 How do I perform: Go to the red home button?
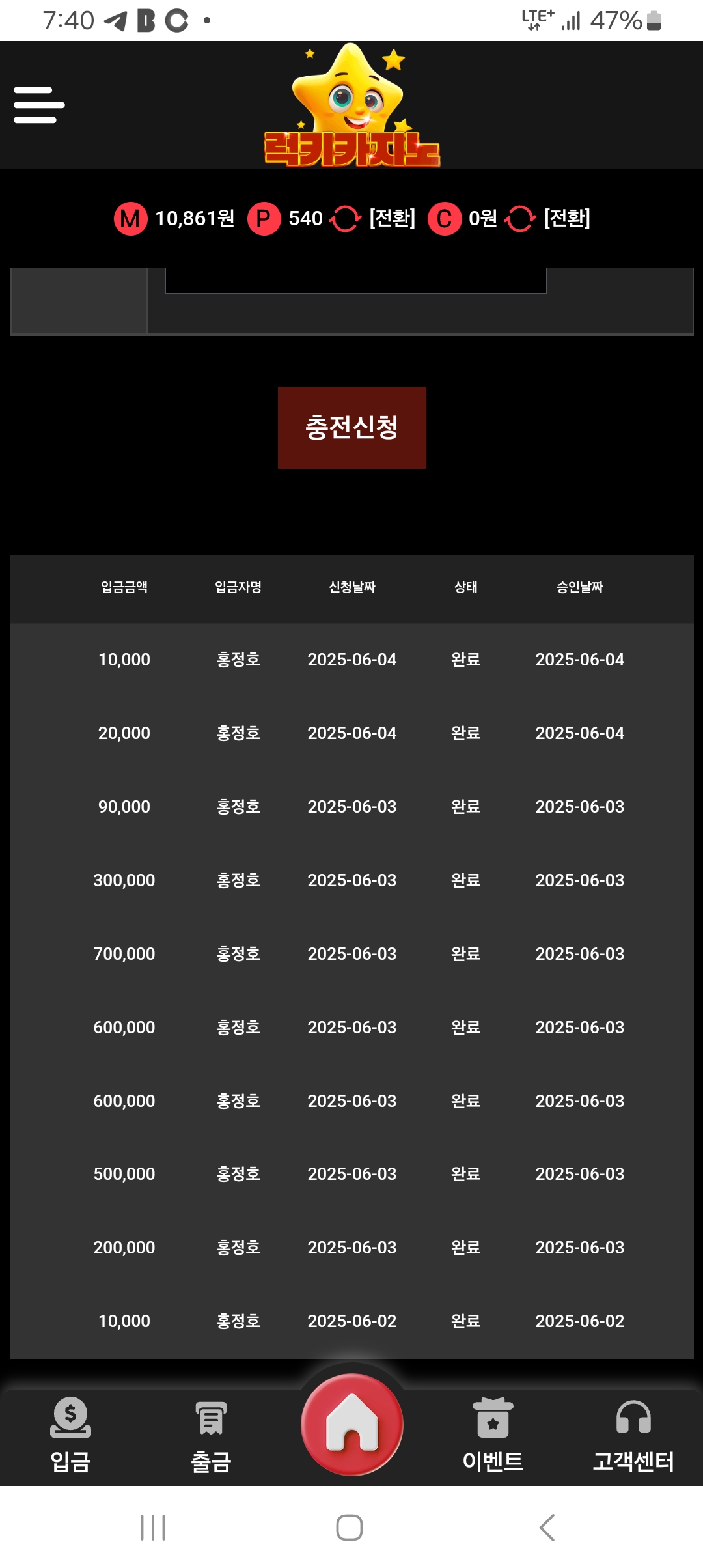(x=351, y=1425)
